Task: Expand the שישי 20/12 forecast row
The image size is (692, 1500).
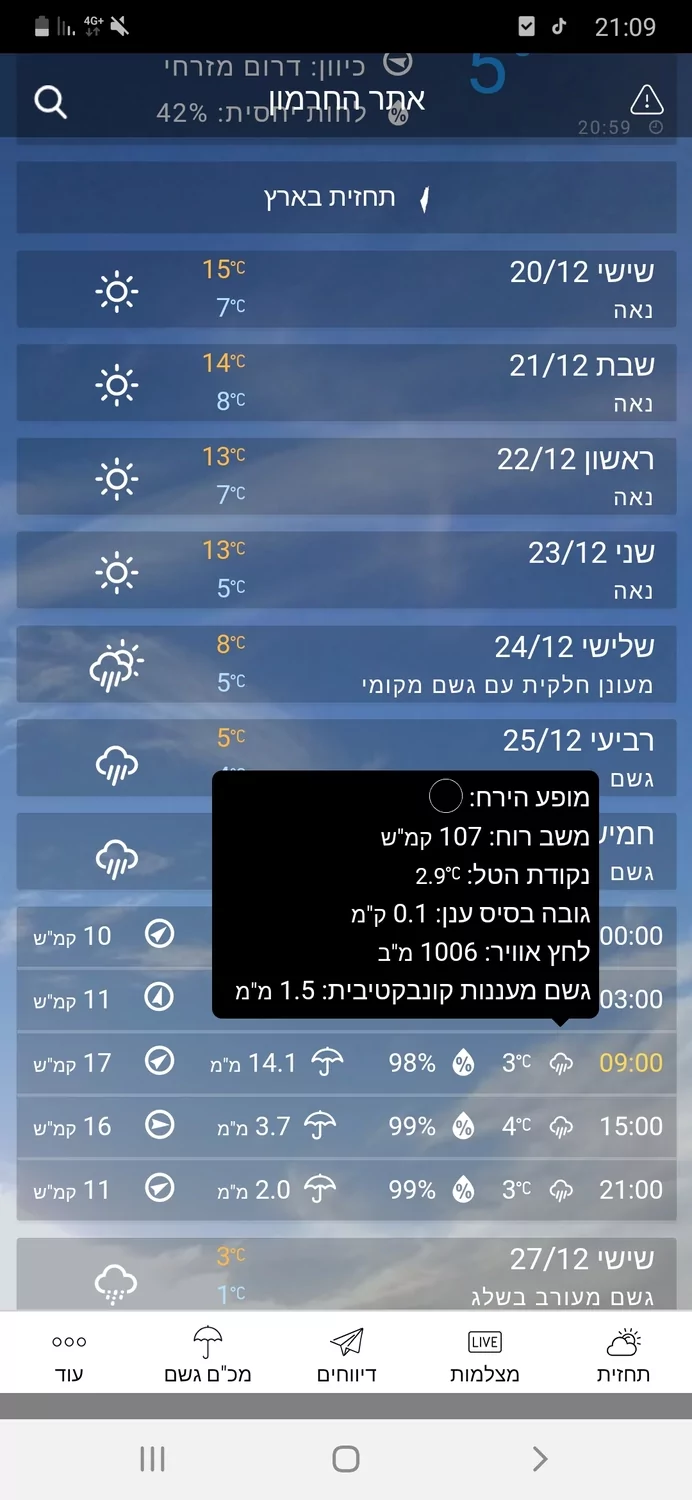Action: tap(346, 290)
